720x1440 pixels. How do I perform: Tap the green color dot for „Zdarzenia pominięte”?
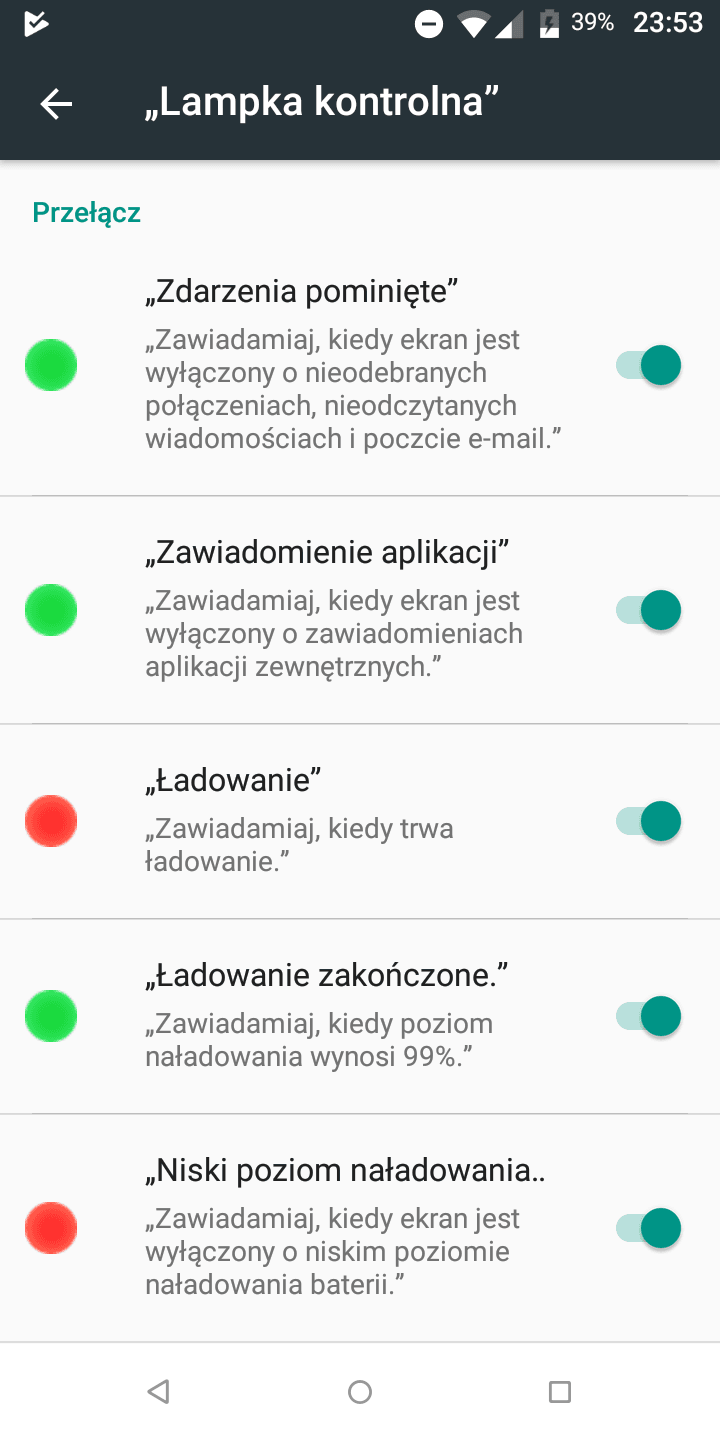click(x=51, y=365)
